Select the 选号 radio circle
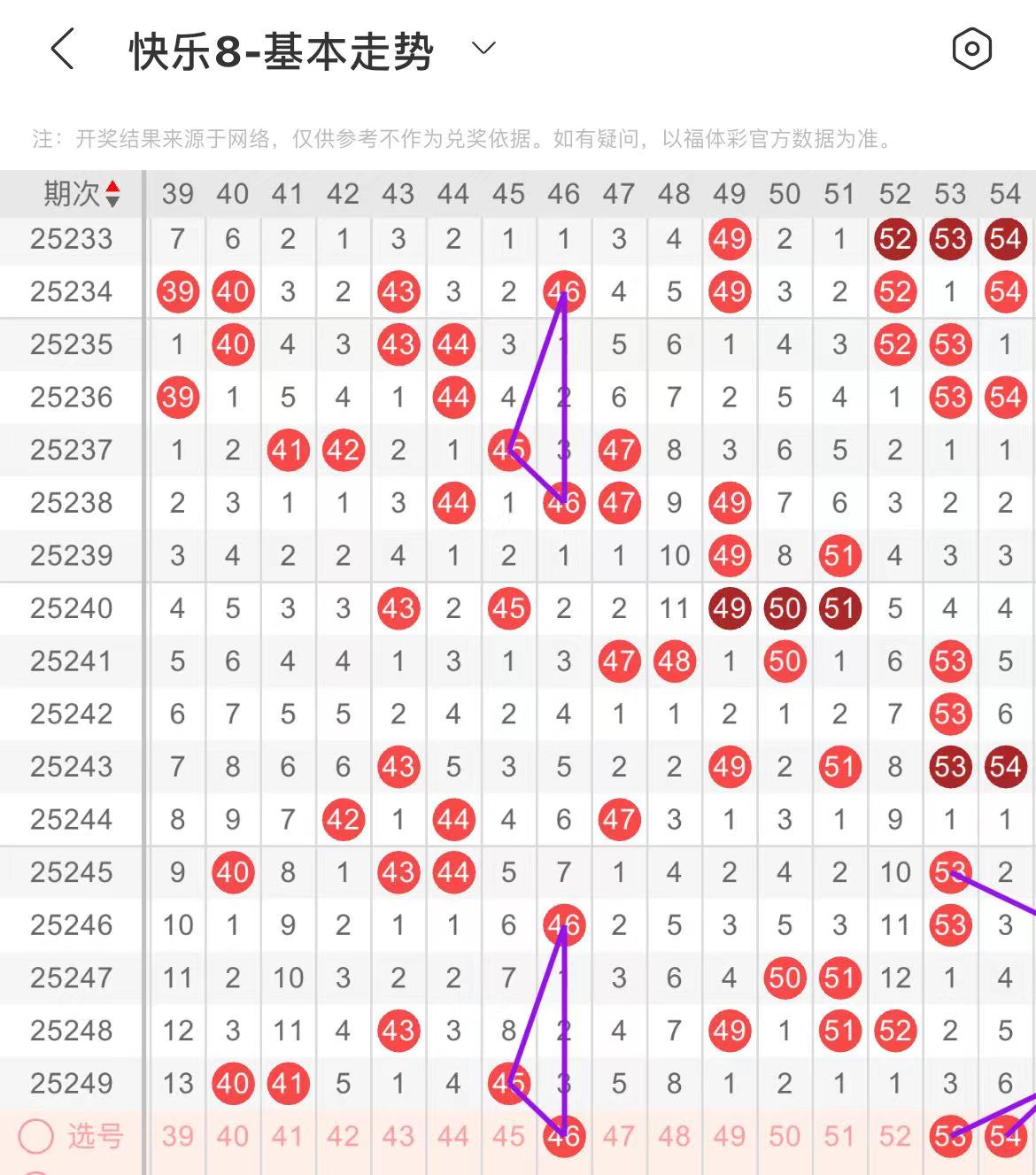The width and height of the screenshot is (1036, 1175). tap(36, 1136)
